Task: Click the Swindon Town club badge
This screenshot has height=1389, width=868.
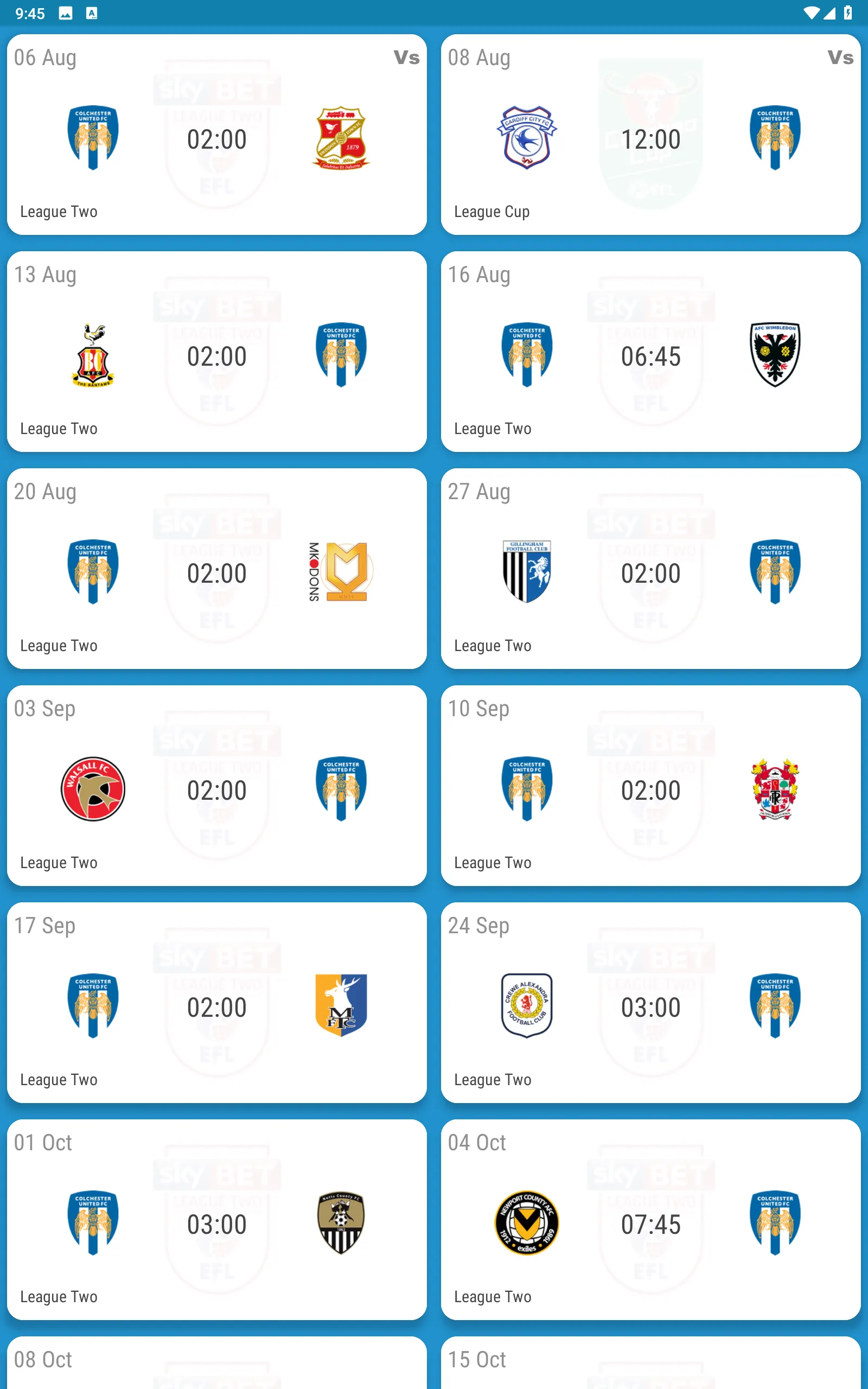Action: 341,139
